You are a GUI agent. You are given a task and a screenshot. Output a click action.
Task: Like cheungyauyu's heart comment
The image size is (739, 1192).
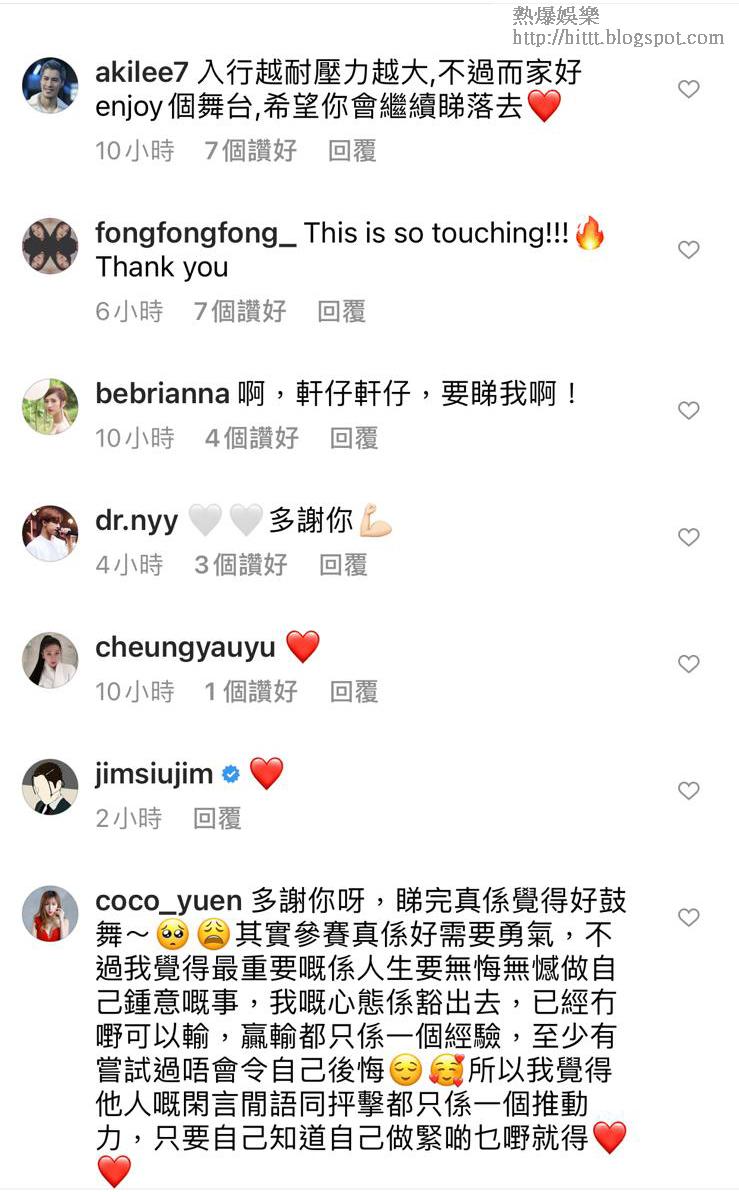pyautogui.click(x=688, y=664)
